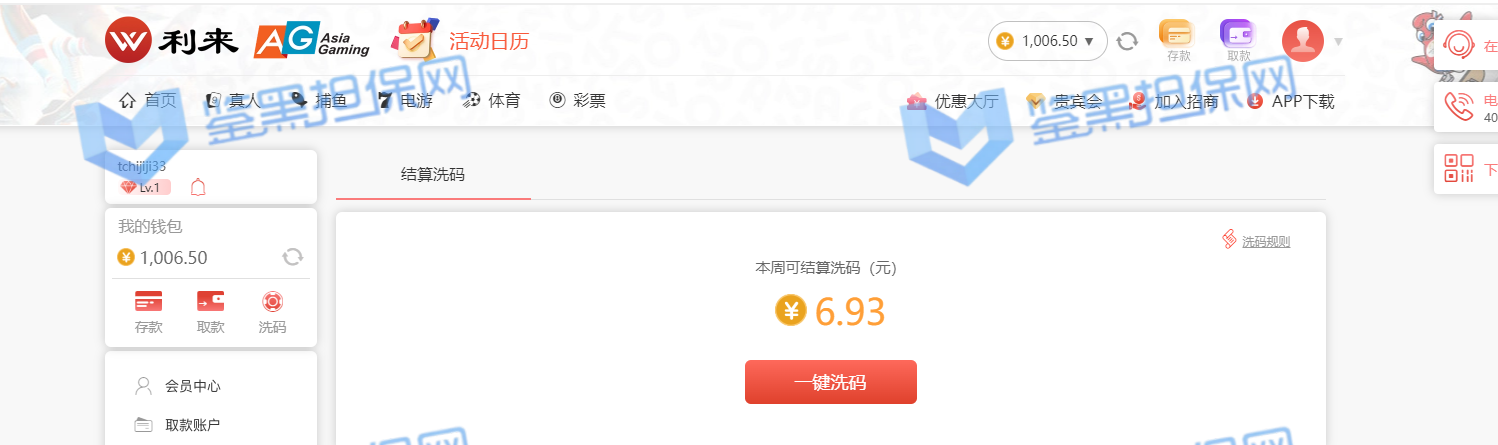Tap the top bar 取款 icon

pyautogui.click(x=1238, y=40)
